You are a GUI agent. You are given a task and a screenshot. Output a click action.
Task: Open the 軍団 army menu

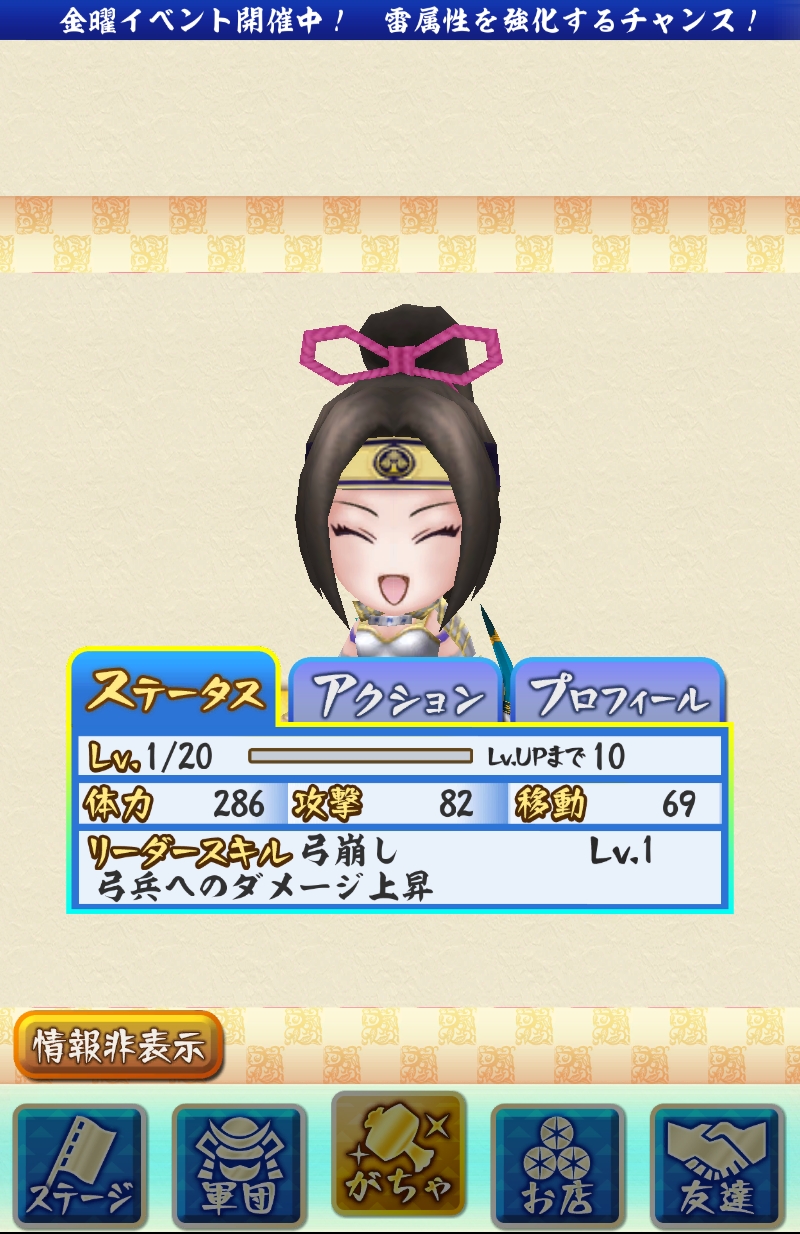coord(240,1166)
